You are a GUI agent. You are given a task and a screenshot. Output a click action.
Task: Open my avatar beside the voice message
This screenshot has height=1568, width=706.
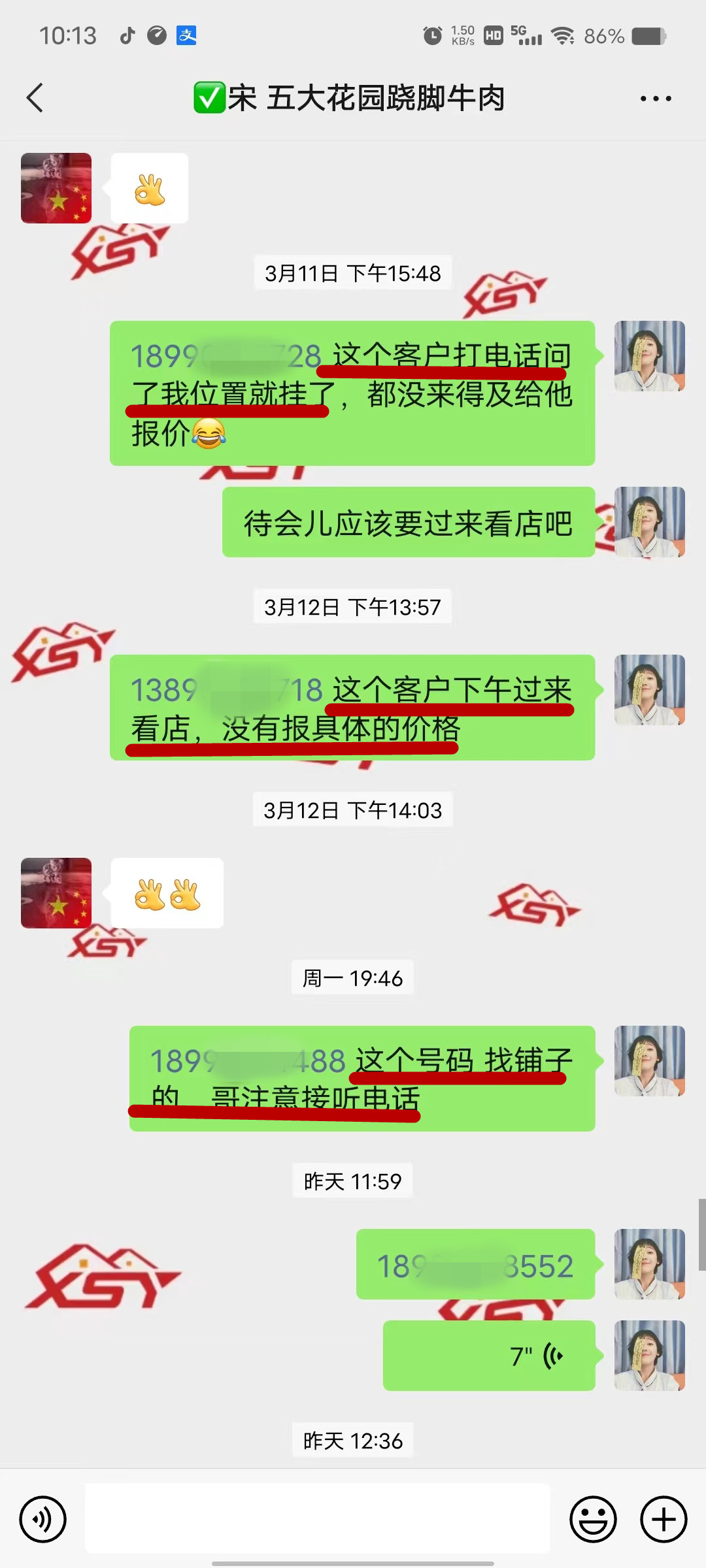pos(649,1356)
